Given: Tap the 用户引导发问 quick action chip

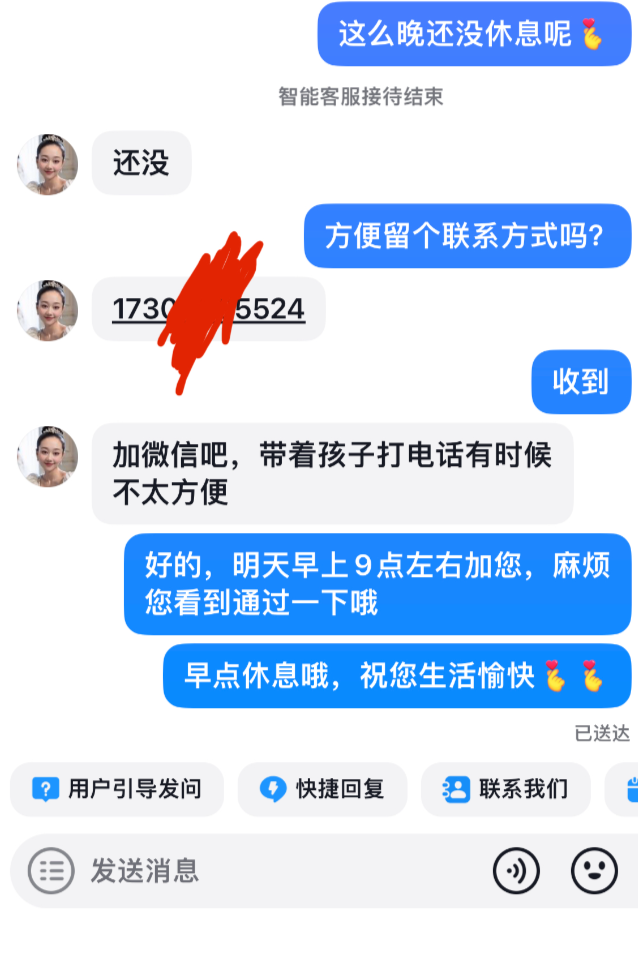Looking at the screenshot, I should pos(117,789).
